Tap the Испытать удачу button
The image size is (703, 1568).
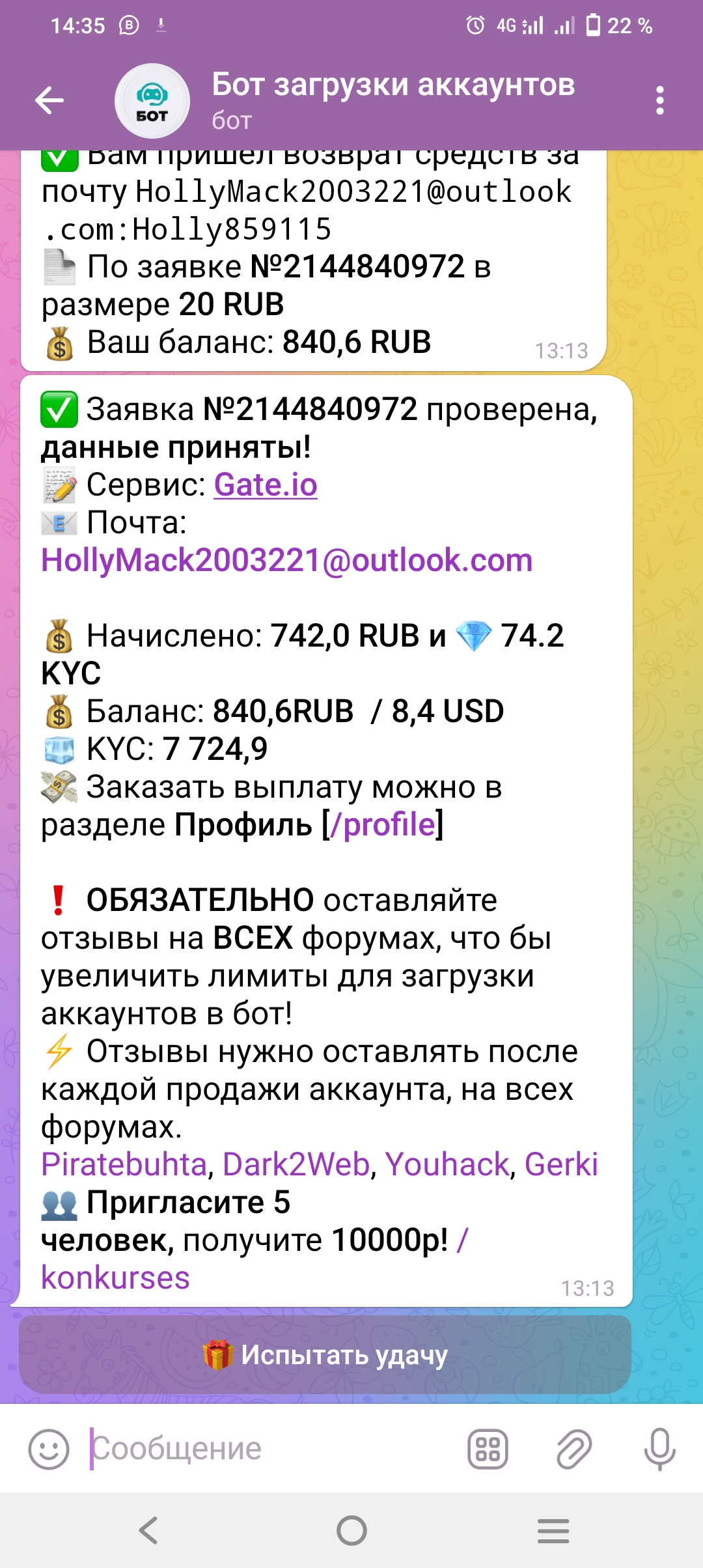(325, 1355)
